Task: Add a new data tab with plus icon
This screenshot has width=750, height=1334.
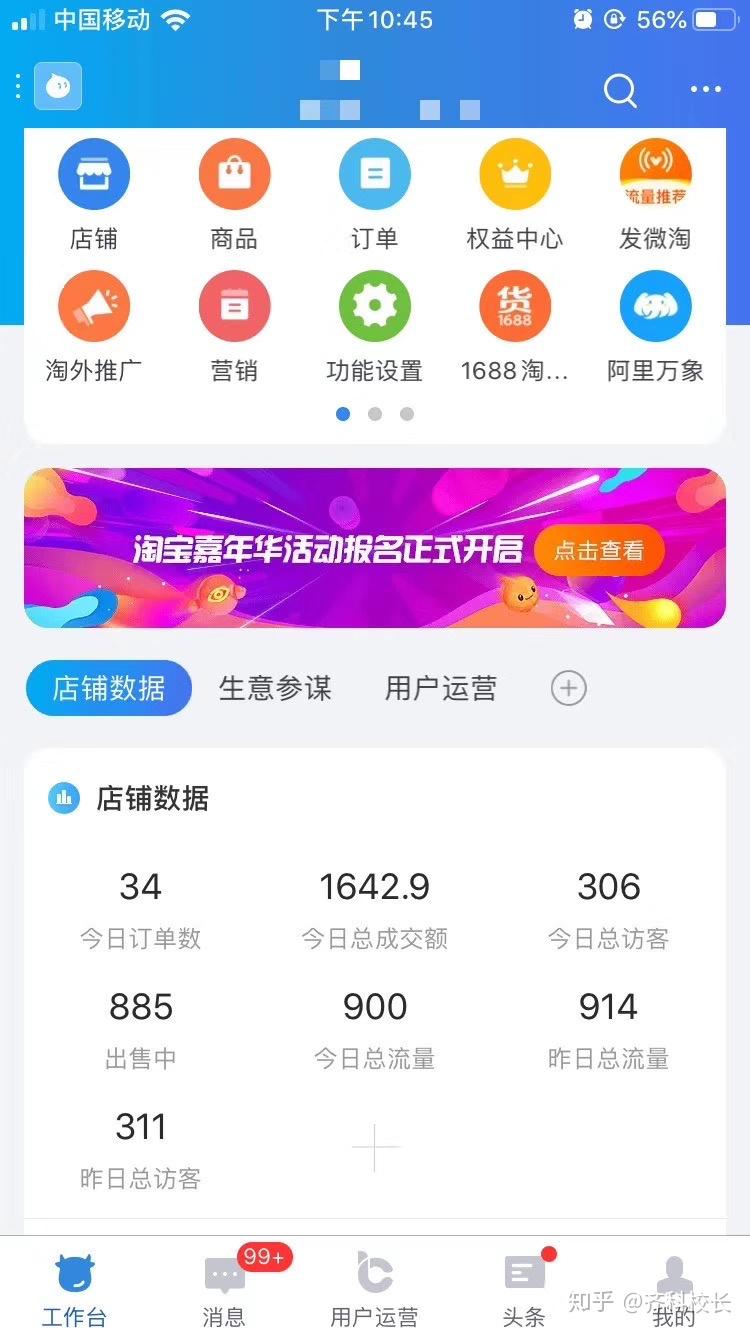Action: click(x=569, y=688)
